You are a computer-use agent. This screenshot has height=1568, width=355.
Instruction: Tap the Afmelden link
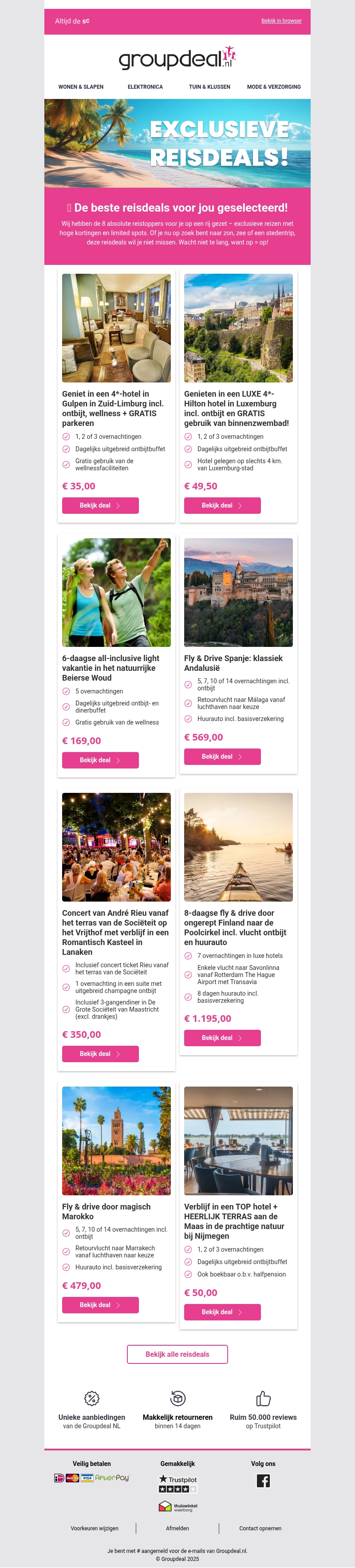[177, 1528]
